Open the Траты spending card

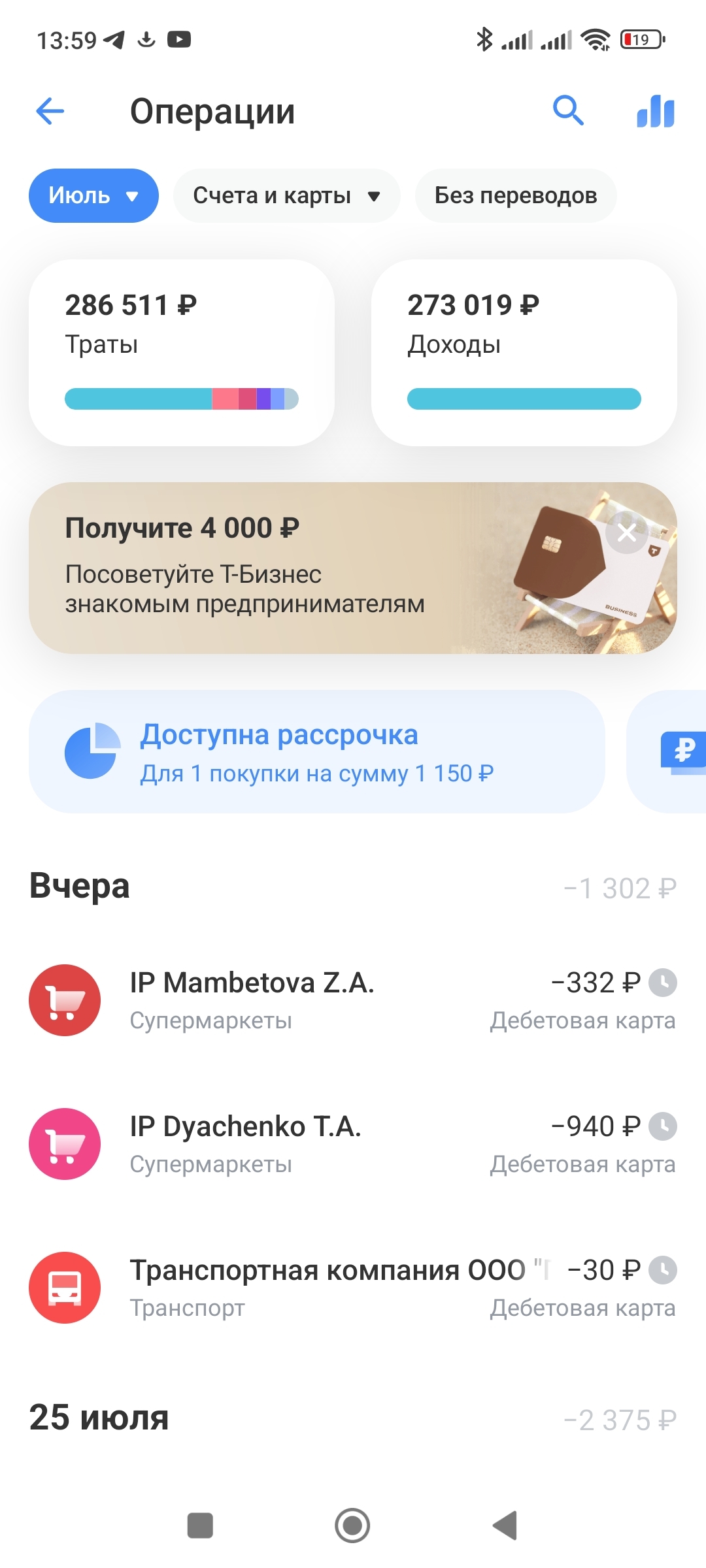(x=181, y=353)
